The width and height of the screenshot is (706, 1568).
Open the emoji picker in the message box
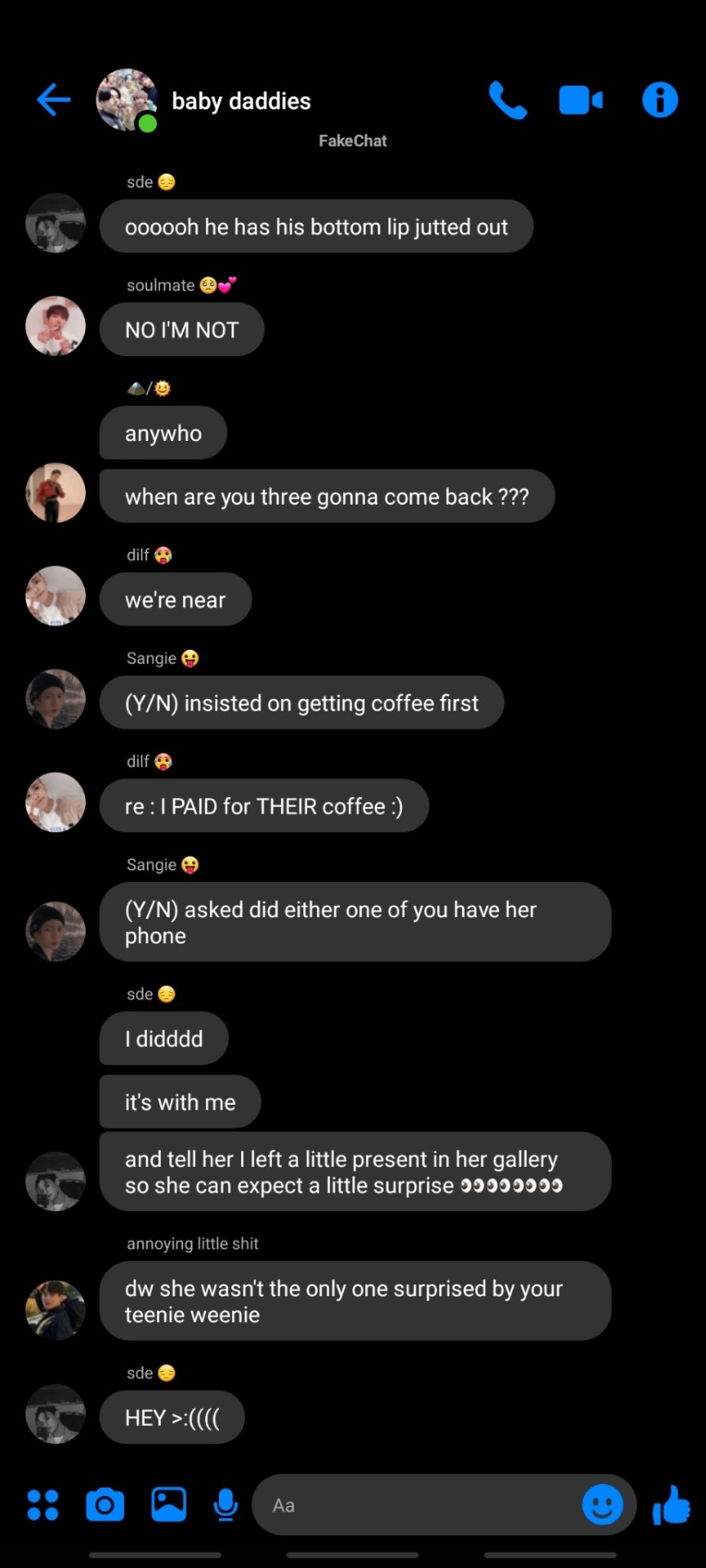tap(602, 1504)
